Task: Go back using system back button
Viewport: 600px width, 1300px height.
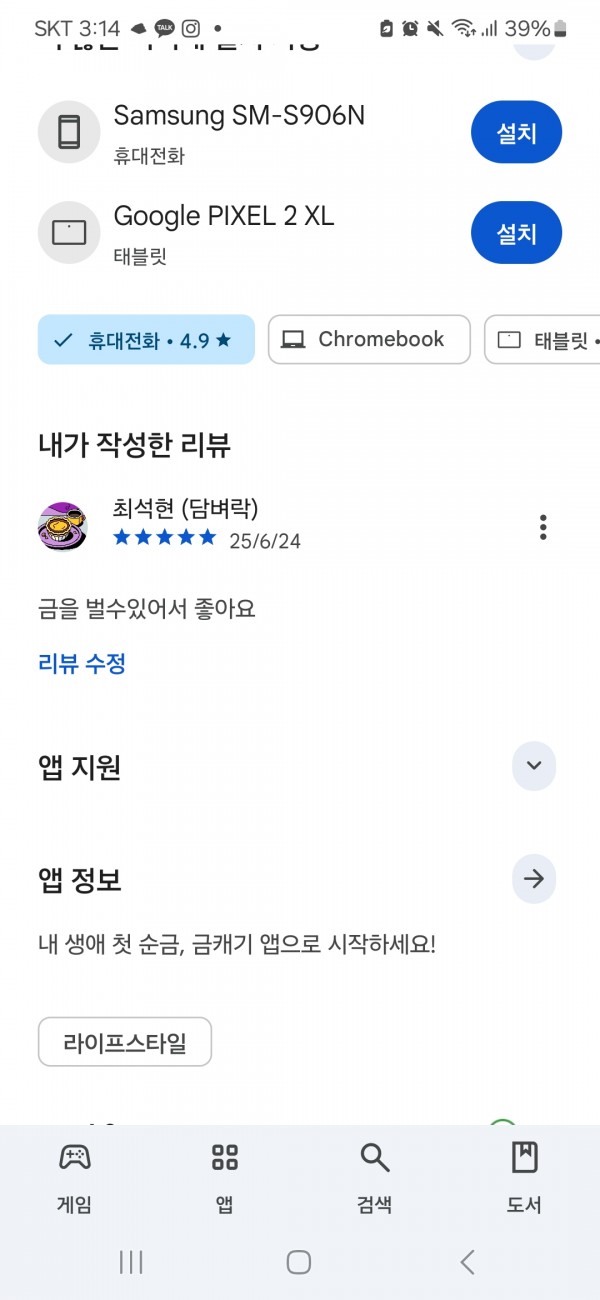Action: pyautogui.click(x=467, y=1262)
